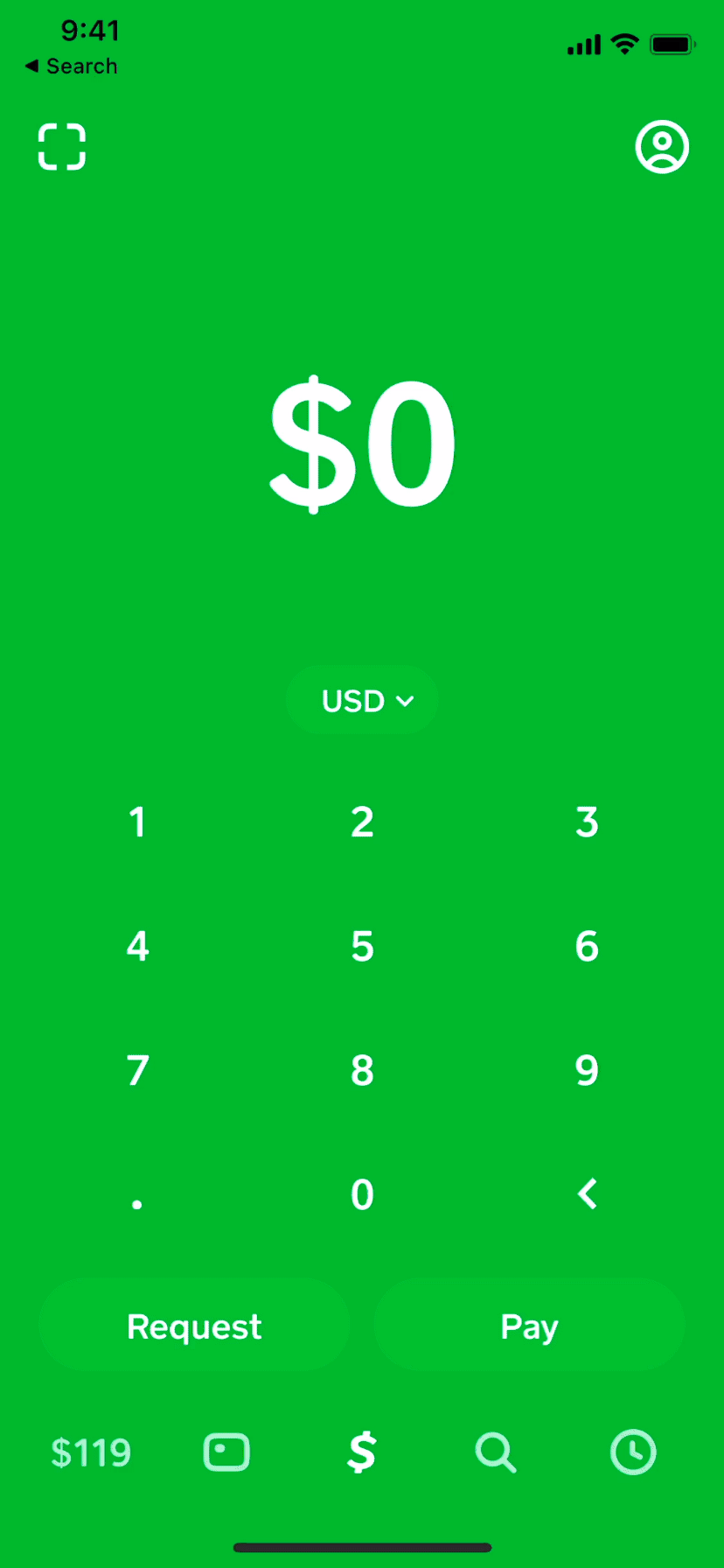Screen dimensions: 724x1568
Task: Open your profile account icon
Action: click(663, 147)
